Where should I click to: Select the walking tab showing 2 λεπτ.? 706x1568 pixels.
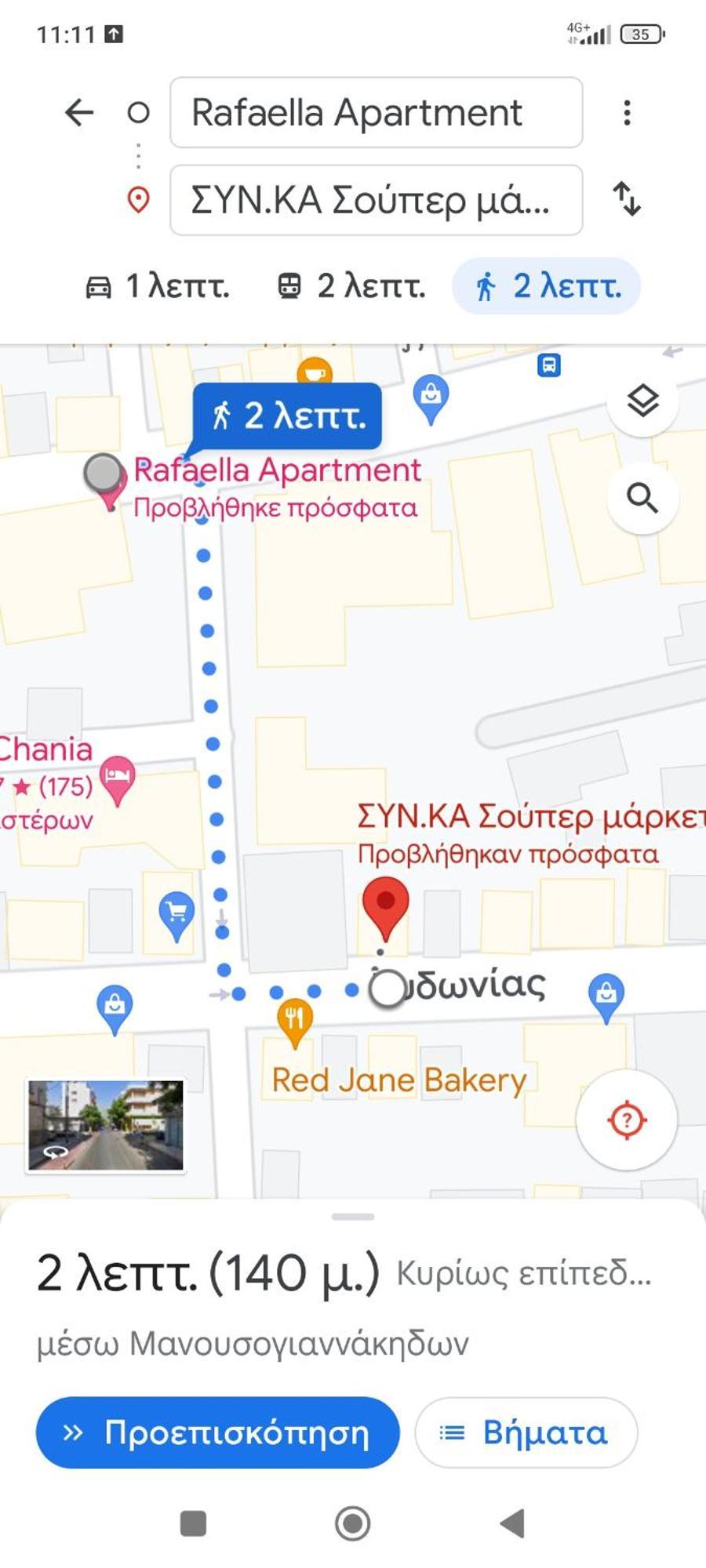point(547,286)
